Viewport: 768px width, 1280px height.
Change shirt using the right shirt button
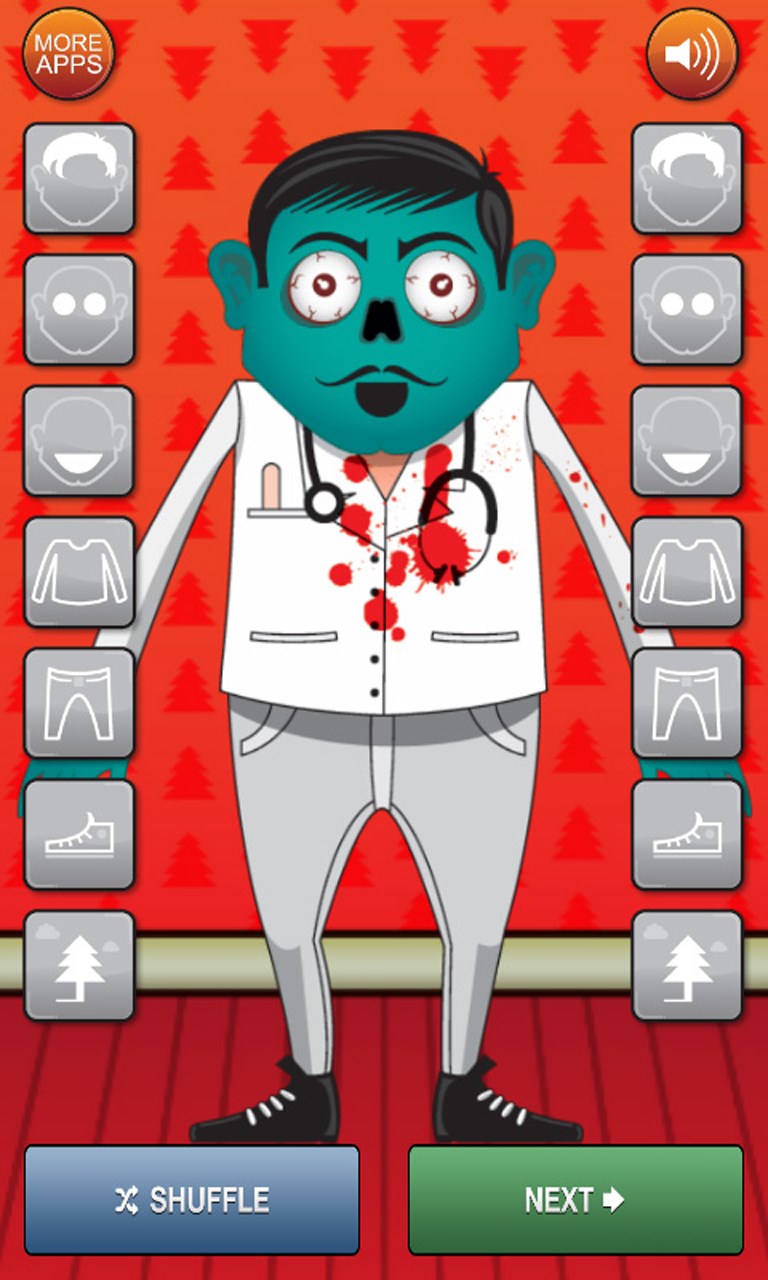[687, 572]
